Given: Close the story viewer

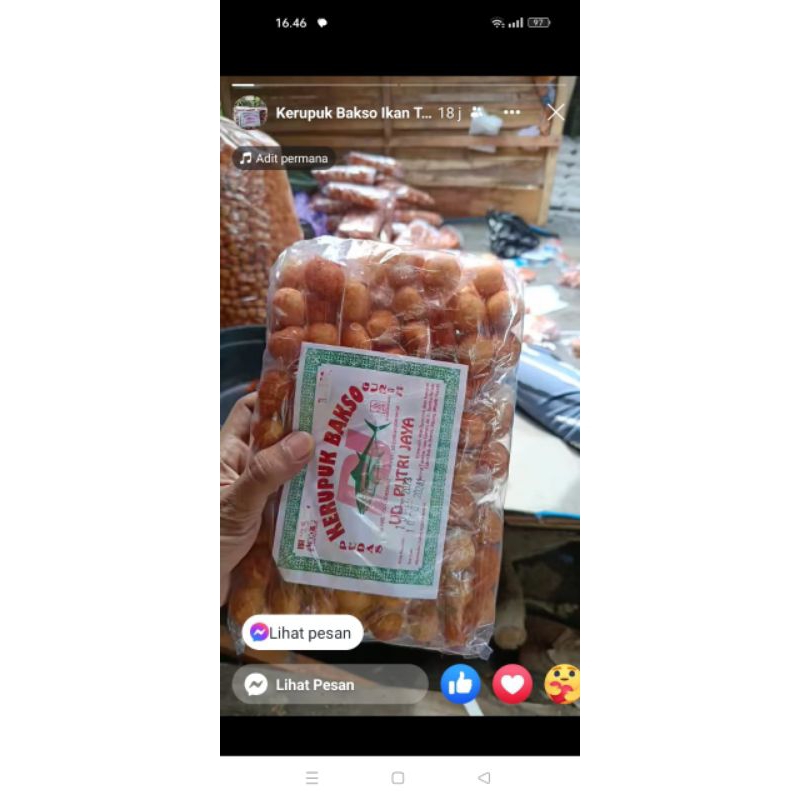Looking at the screenshot, I should pos(556,113).
